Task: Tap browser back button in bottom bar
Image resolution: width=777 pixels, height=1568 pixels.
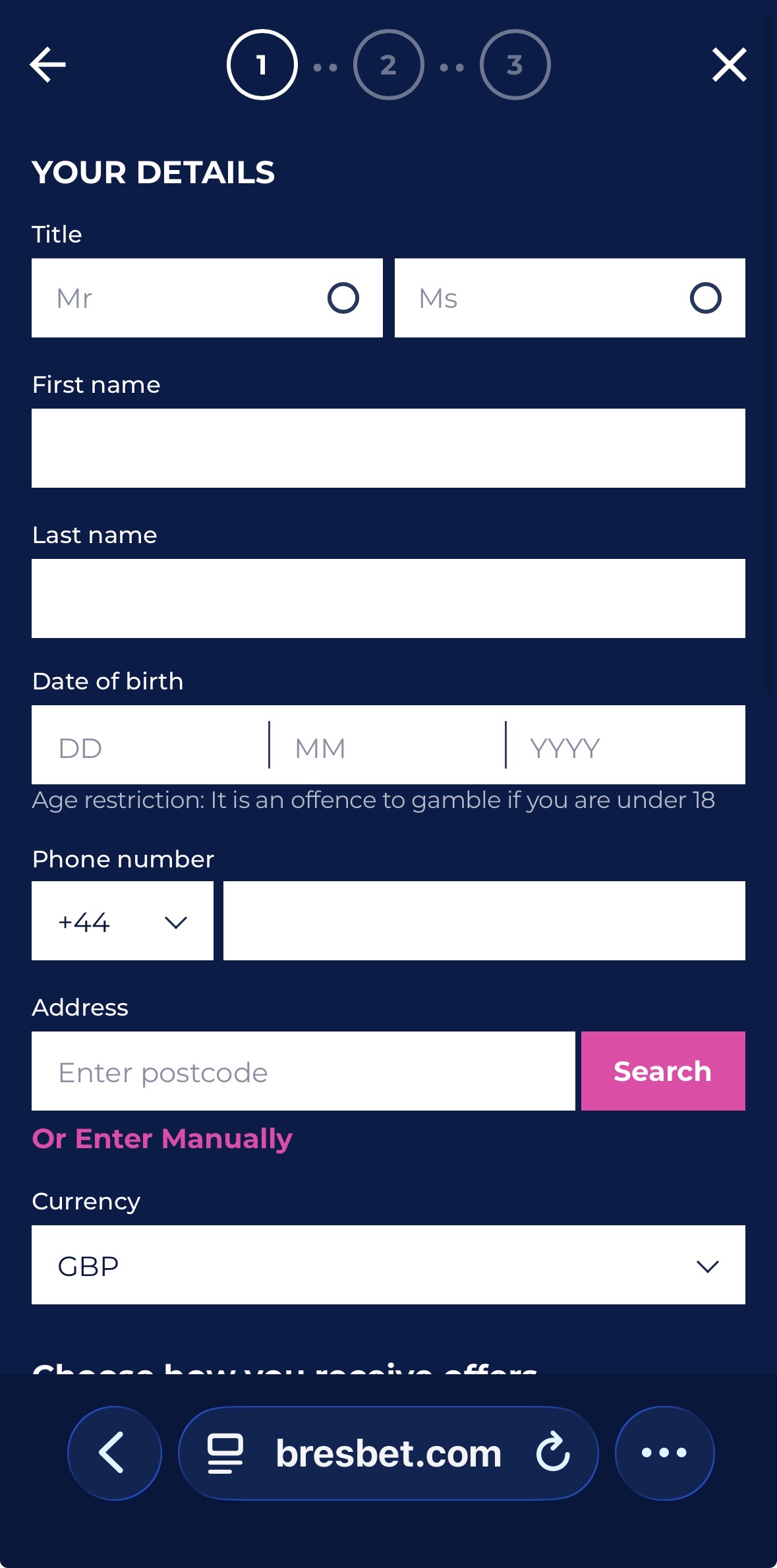Action: (x=115, y=1453)
